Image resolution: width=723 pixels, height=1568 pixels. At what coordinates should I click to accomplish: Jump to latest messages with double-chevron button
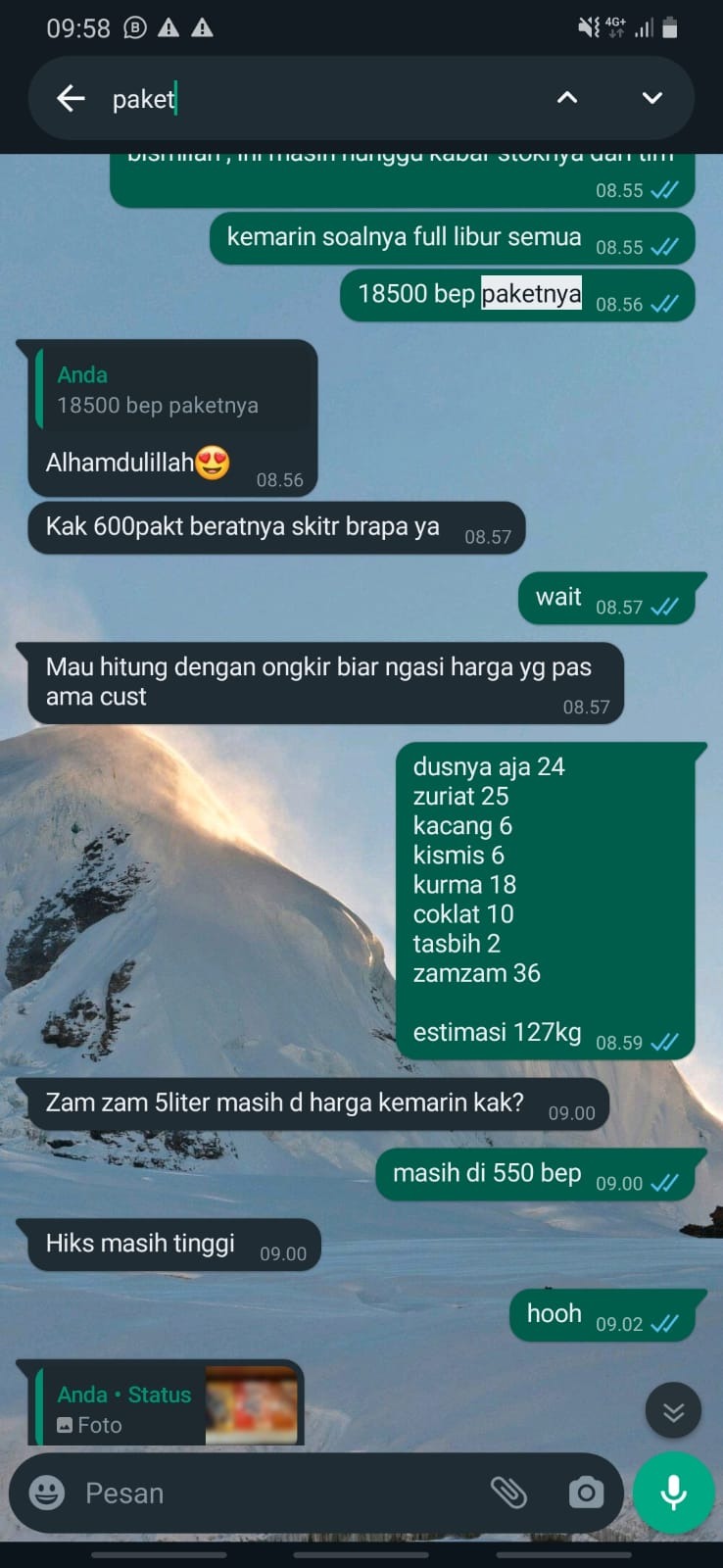coord(673,1410)
